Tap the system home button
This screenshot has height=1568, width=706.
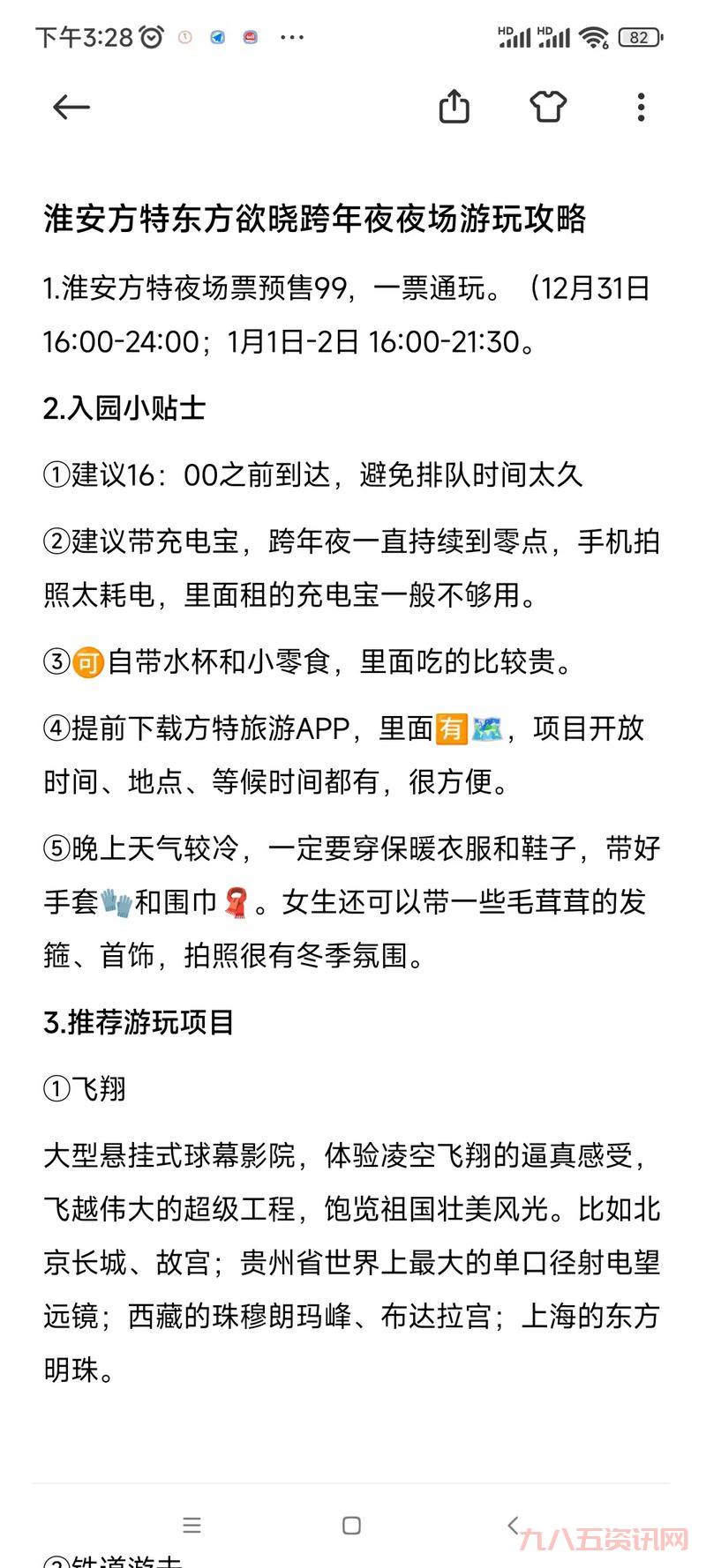[351, 1525]
